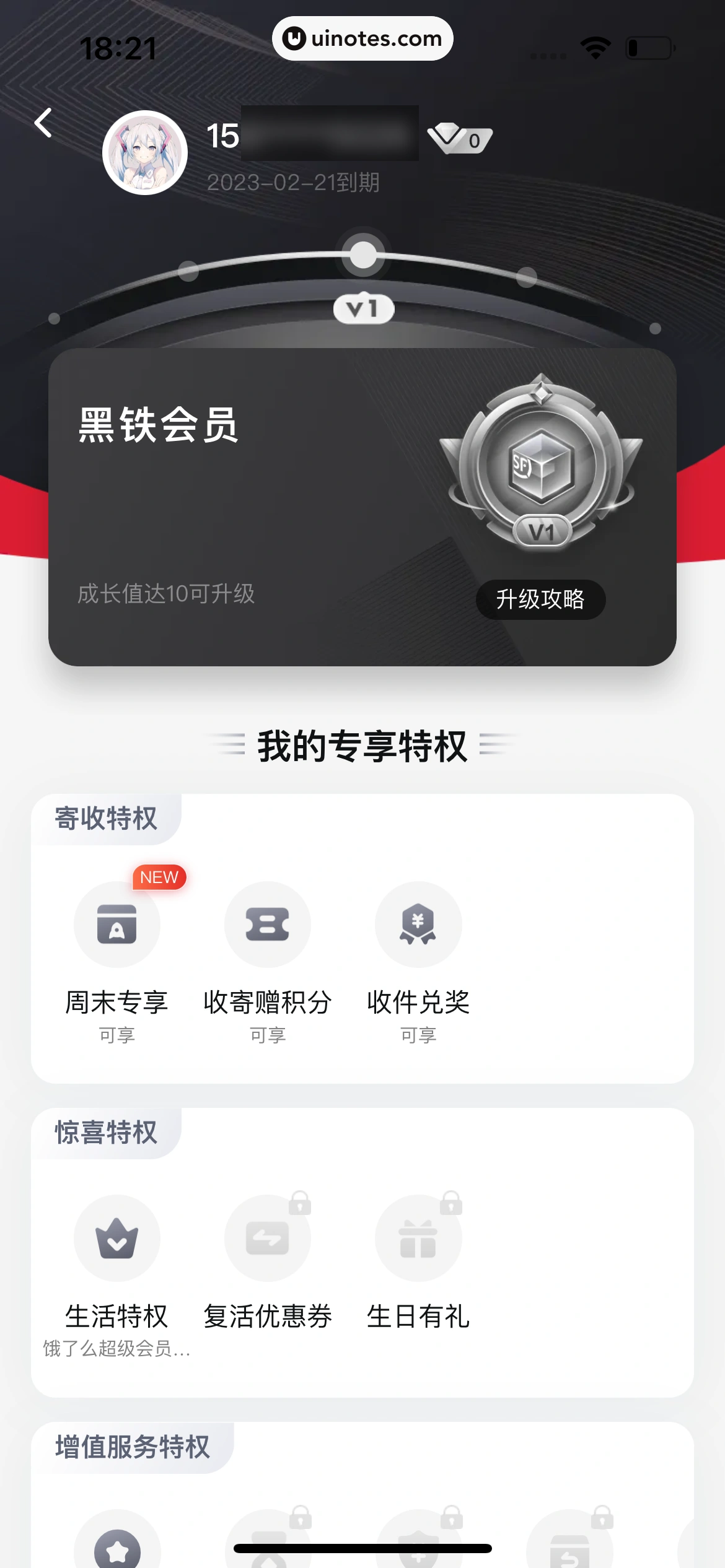
Task: Tap the 收寄赠积分 ticket icon
Action: point(267,925)
